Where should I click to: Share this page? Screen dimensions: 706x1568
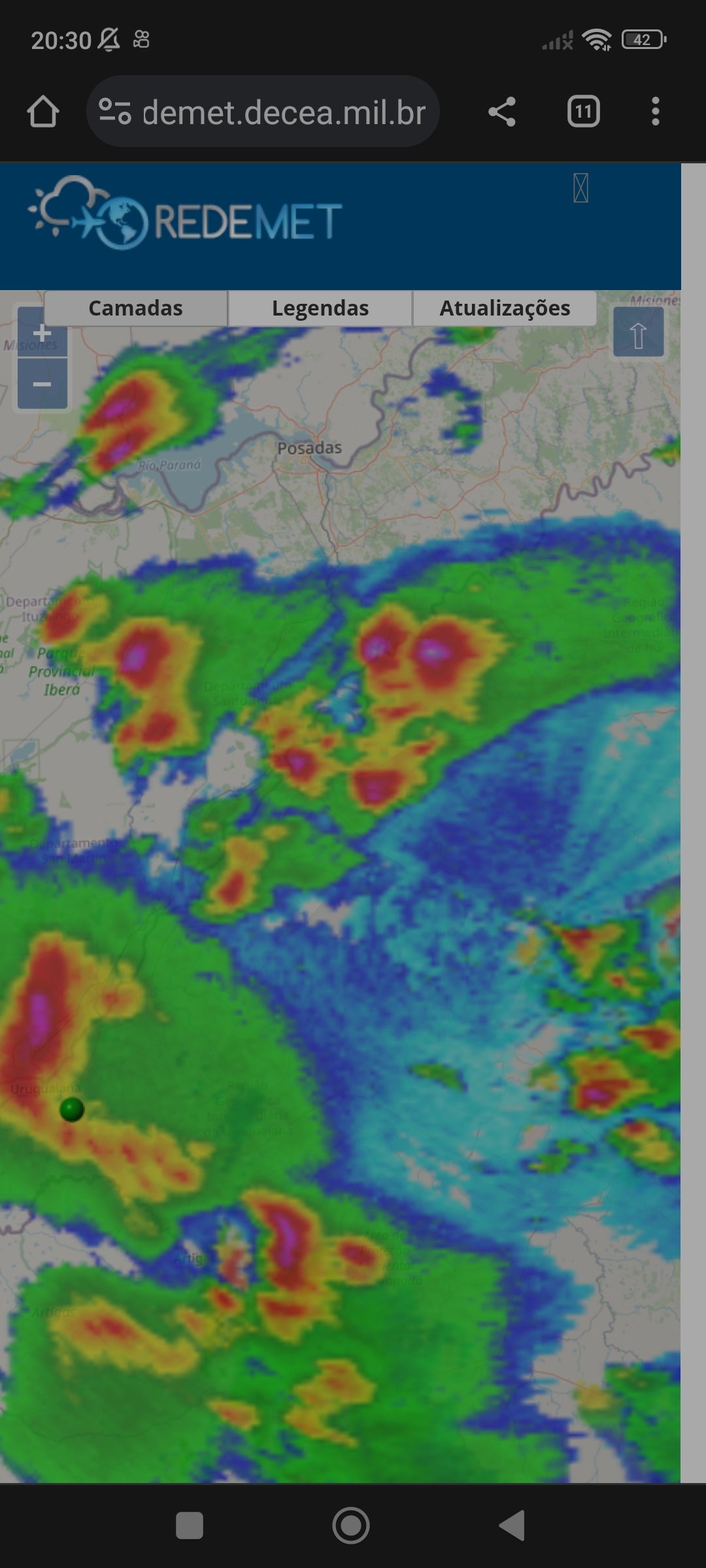(x=501, y=112)
